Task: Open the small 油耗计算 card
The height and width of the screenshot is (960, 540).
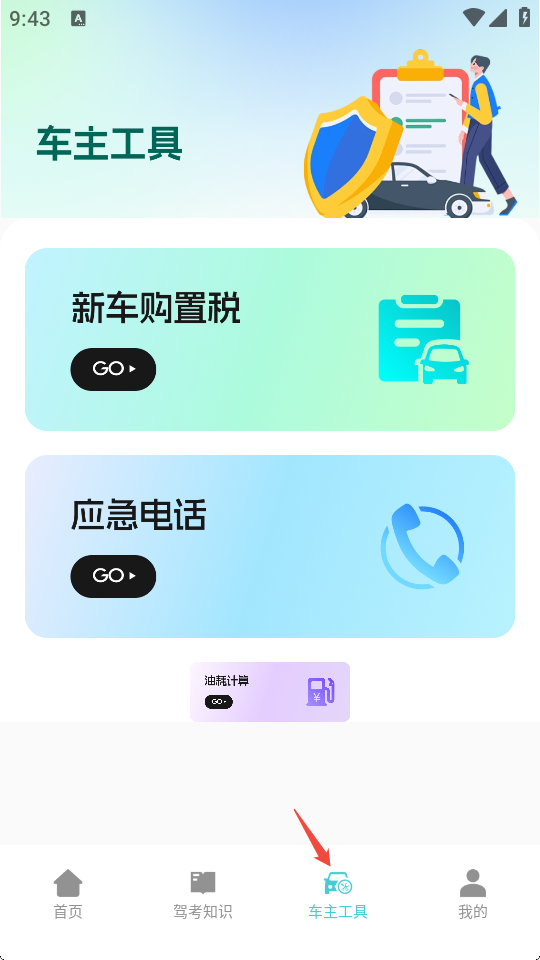Action: (x=270, y=692)
